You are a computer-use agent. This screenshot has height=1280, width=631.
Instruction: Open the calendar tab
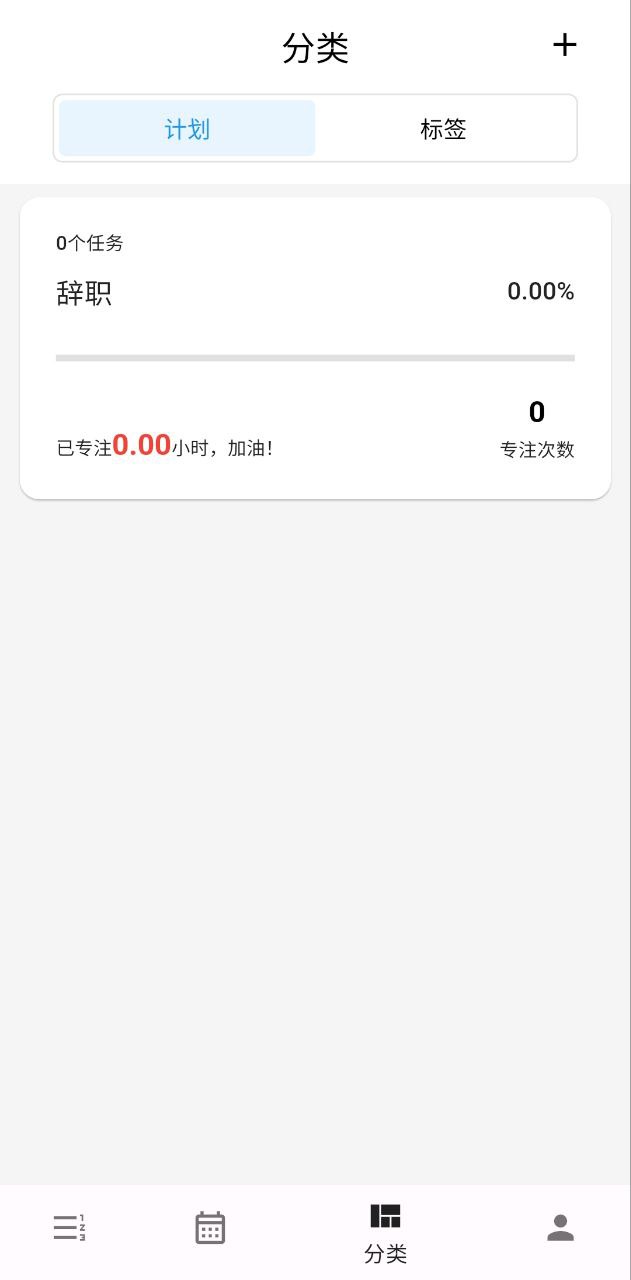tap(210, 1227)
